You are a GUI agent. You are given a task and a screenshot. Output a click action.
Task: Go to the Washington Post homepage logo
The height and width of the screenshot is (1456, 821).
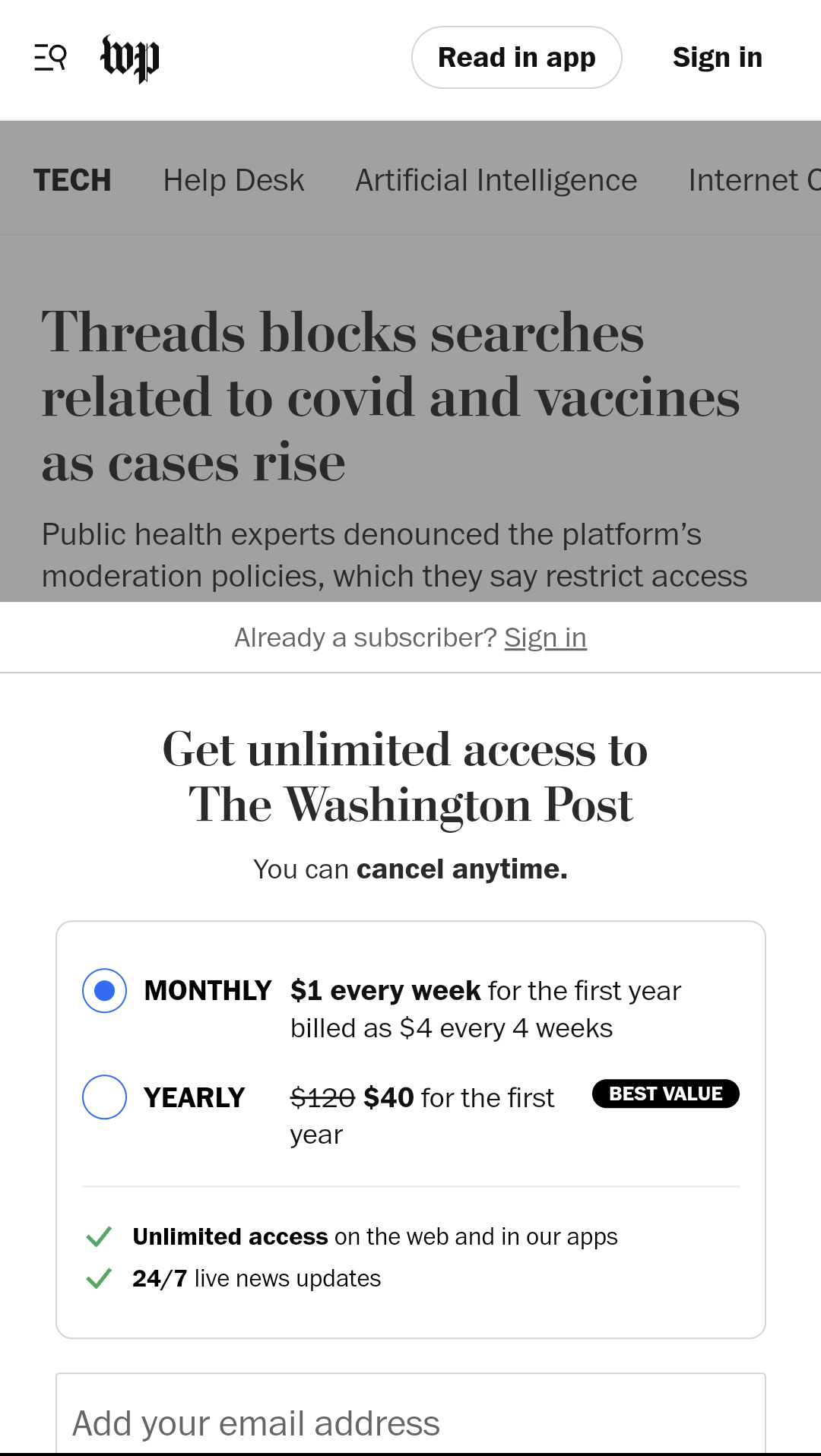[130, 58]
